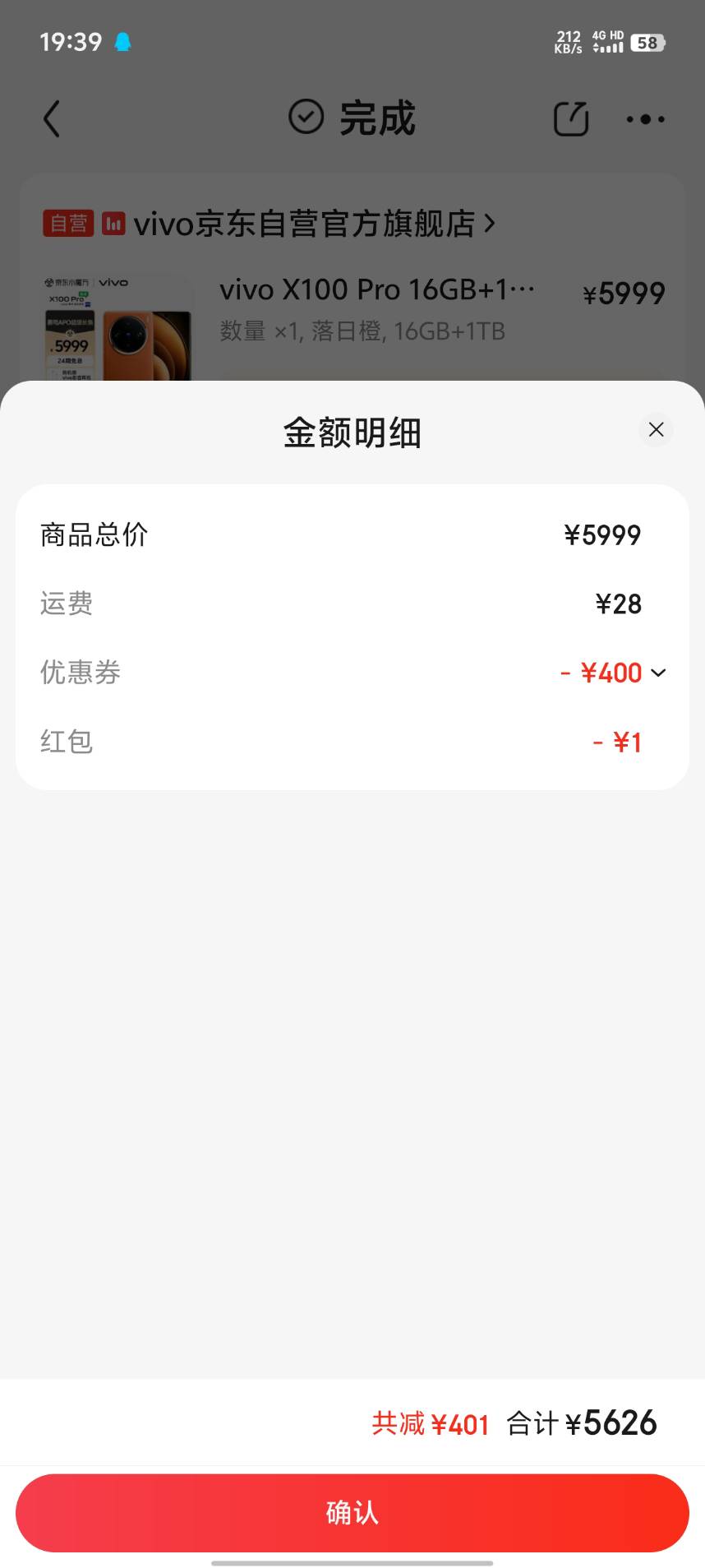705x1568 pixels.
Task: Share this order
Action: pos(571,119)
